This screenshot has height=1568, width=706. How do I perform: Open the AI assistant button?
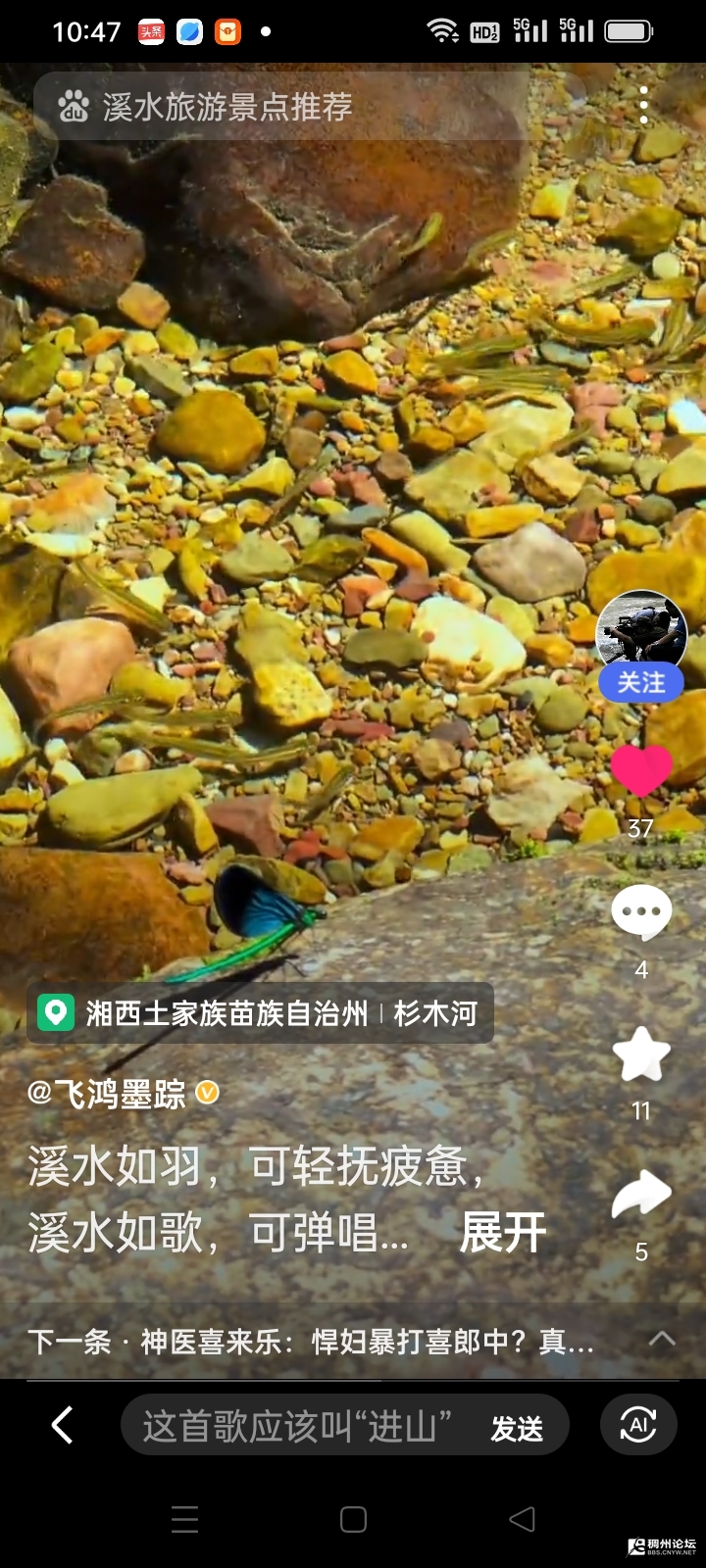[x=638, y=1425]
